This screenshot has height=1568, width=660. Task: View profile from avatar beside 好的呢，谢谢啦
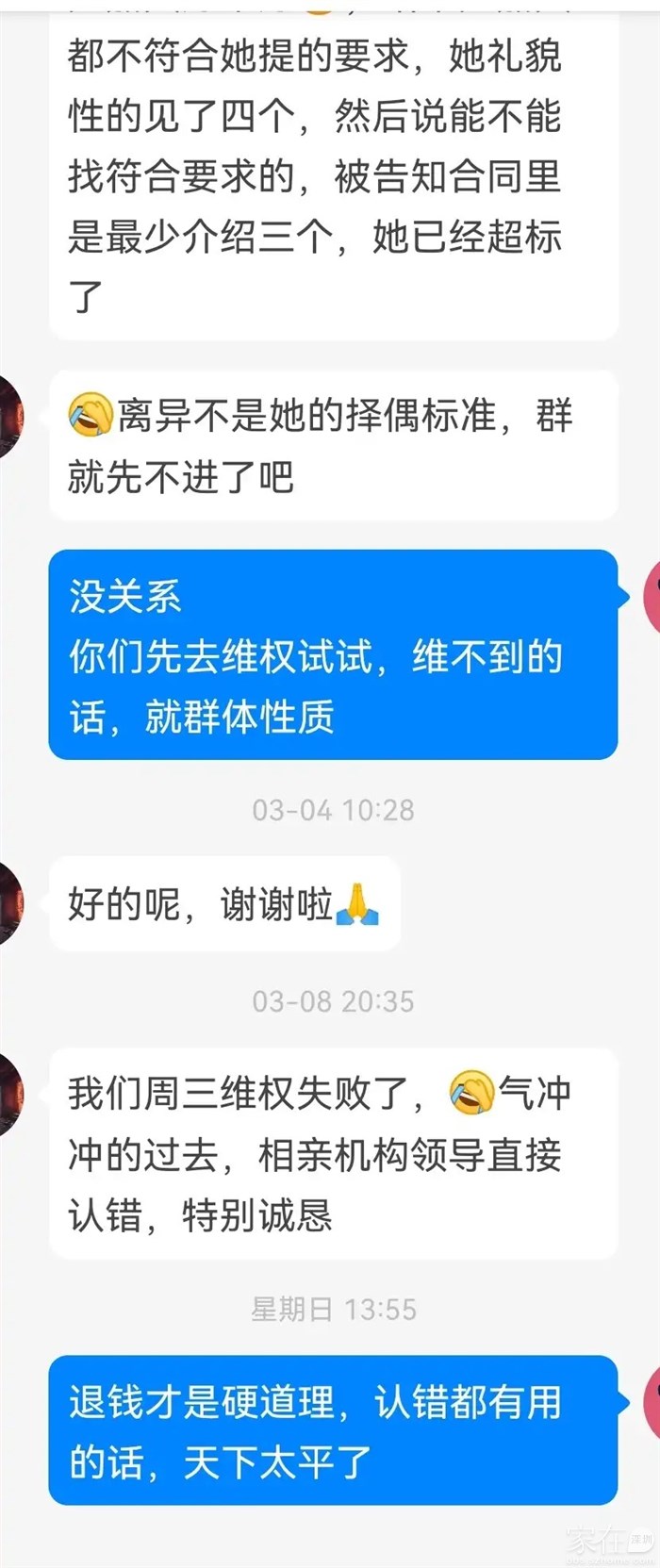pyautogui.click(x=9, y=902)
